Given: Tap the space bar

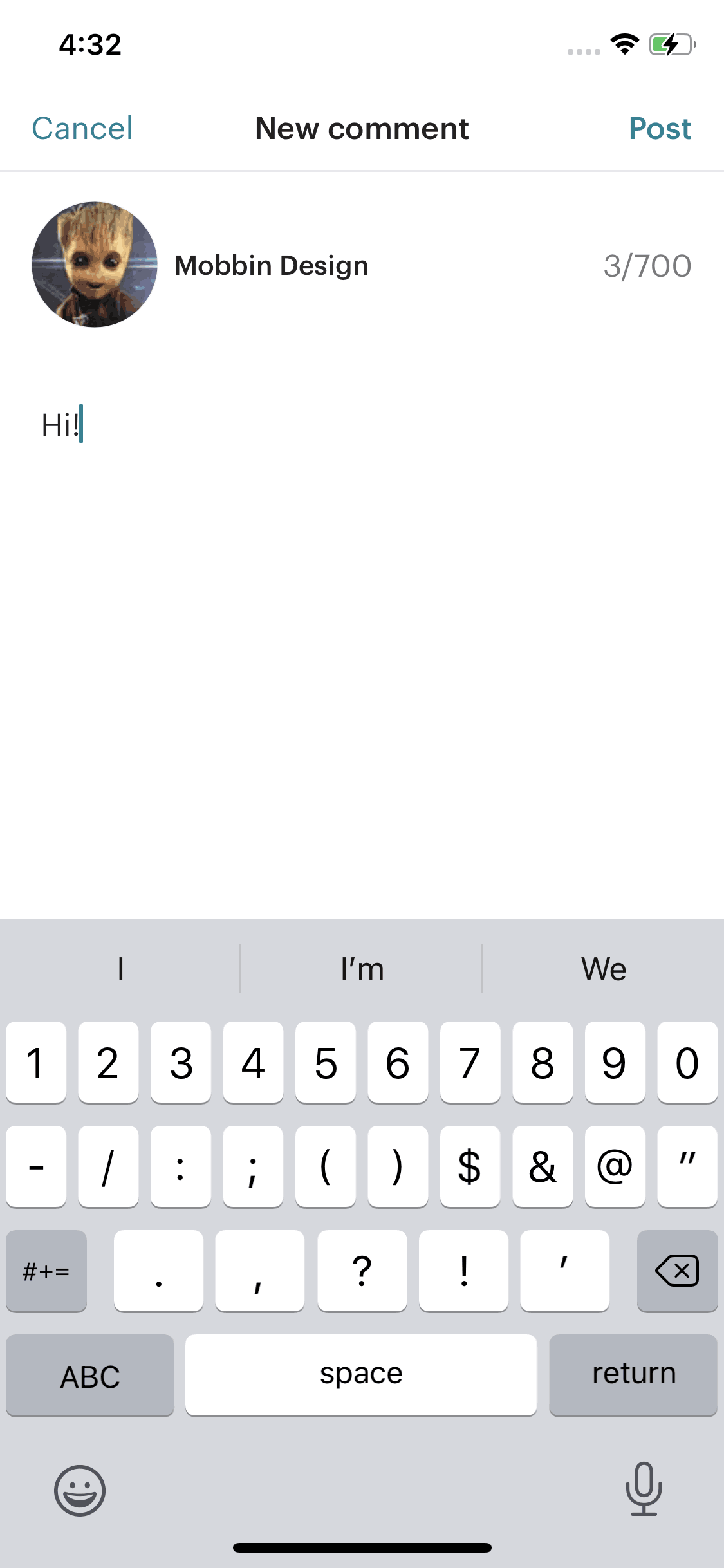Looking at the screenshot, I should pyautogui.click(x=361, y=1374).
